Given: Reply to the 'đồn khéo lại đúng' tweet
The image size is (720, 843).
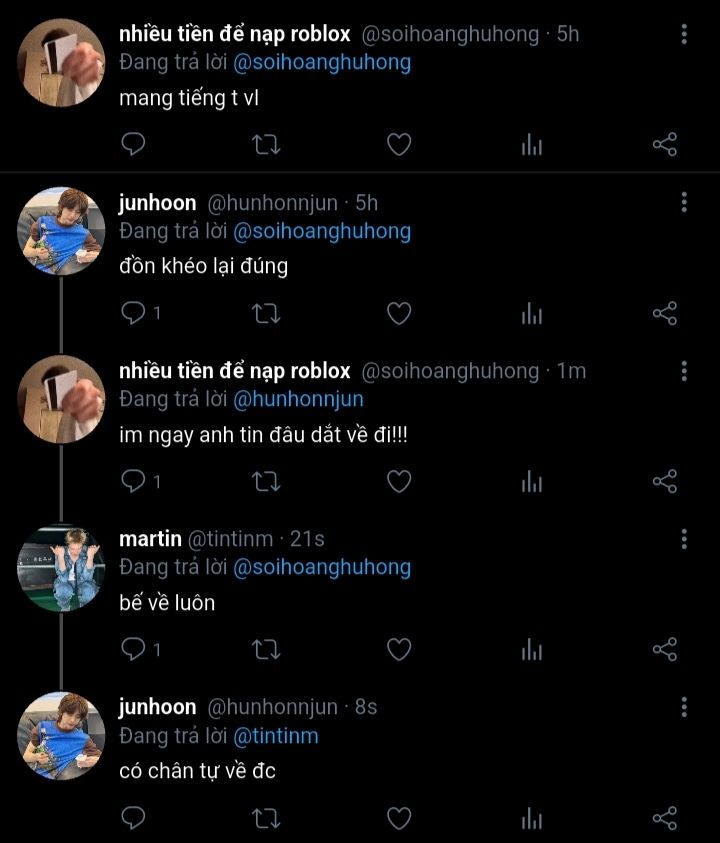Looking at the screenshot, I should click(134, 314).
